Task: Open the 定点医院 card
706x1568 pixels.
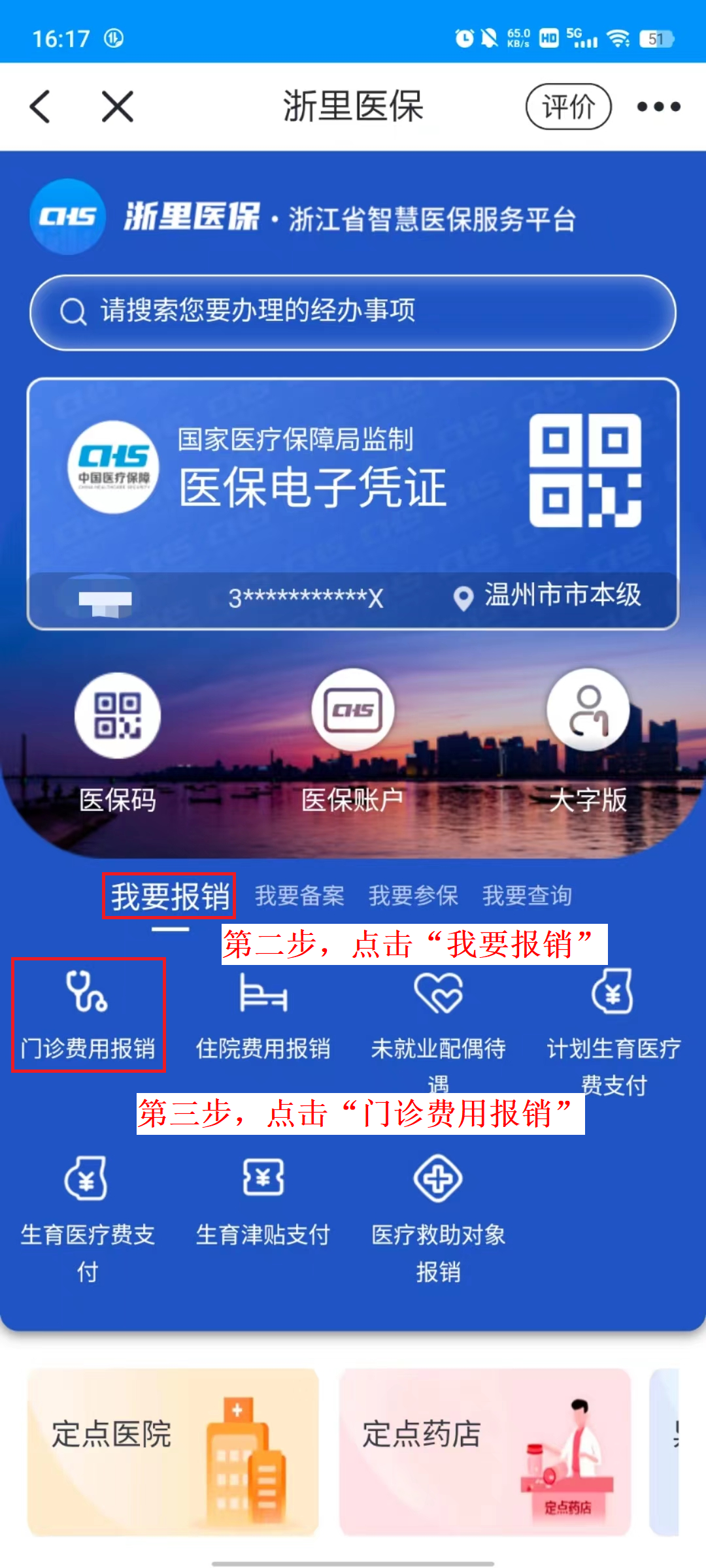Action: tap(173, 1452)
